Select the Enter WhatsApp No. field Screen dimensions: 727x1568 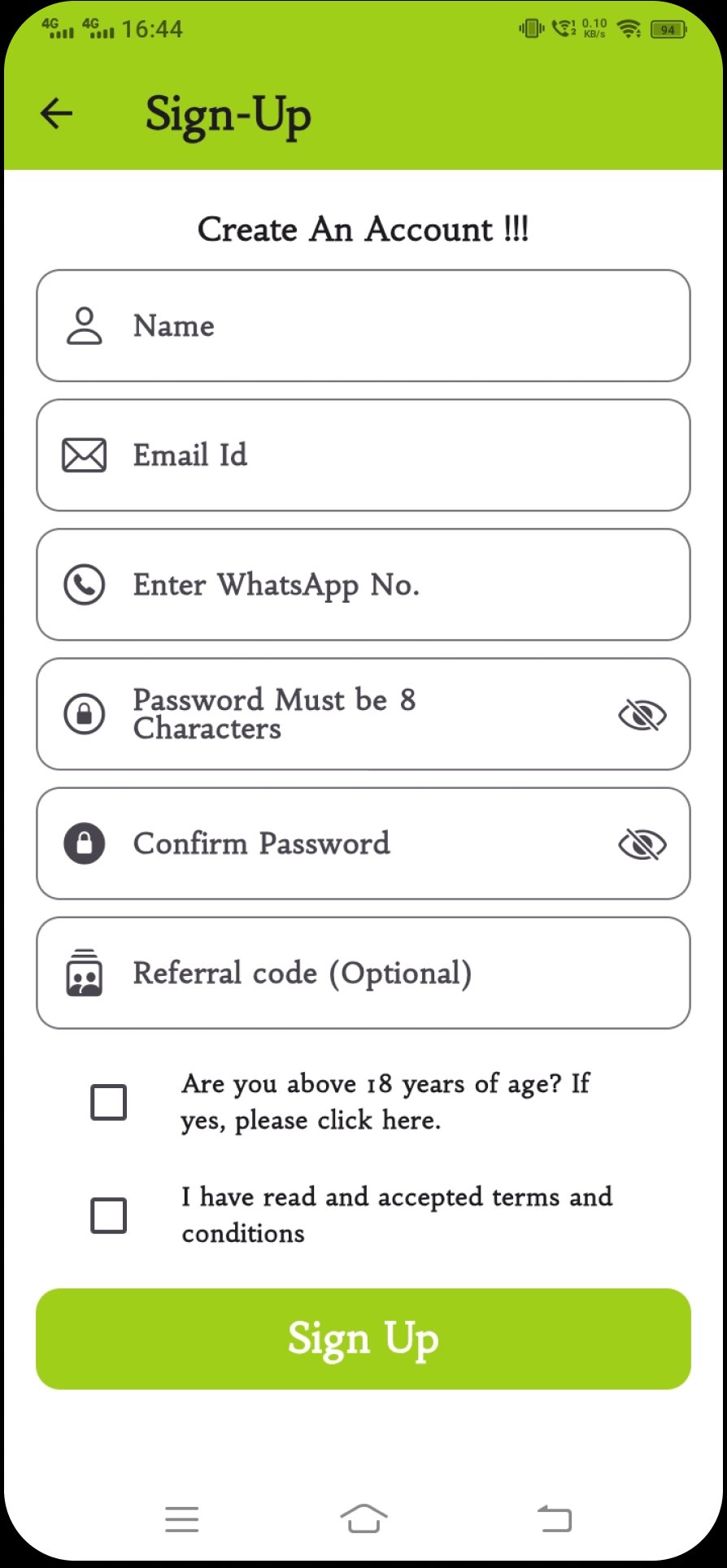click(363, 584)
